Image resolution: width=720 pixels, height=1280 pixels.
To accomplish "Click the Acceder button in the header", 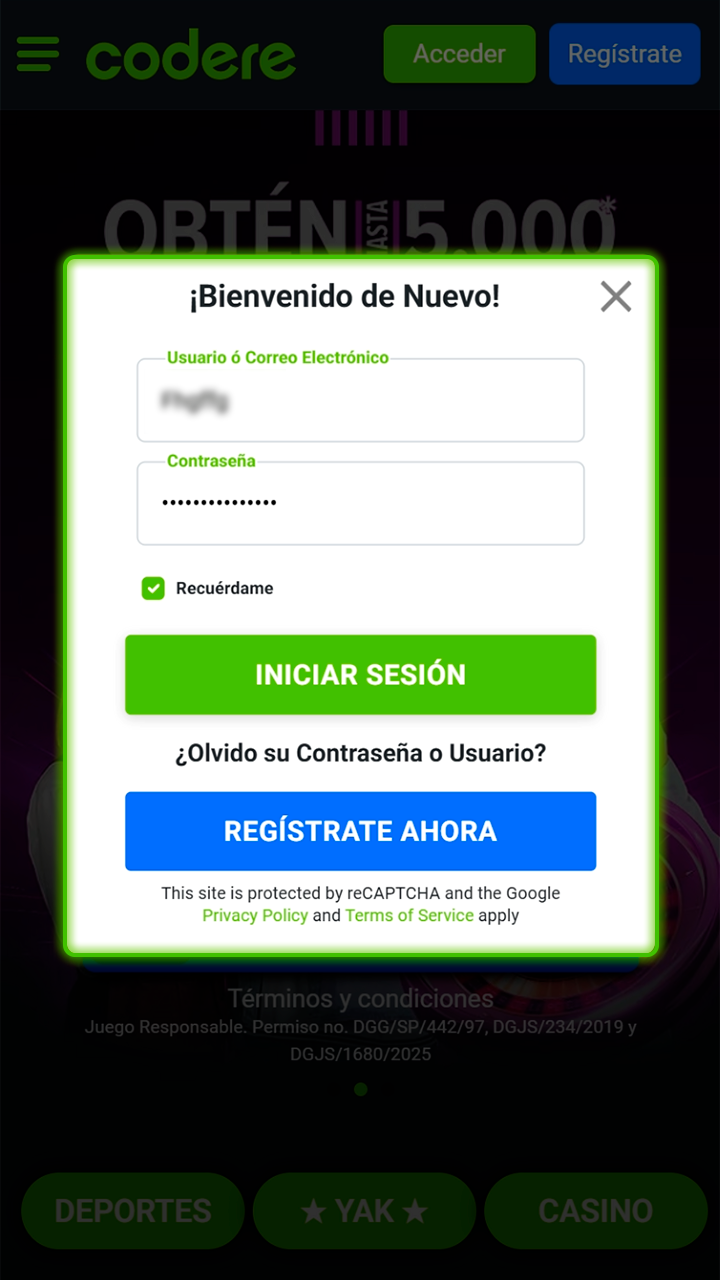I will tap(459, 55).
